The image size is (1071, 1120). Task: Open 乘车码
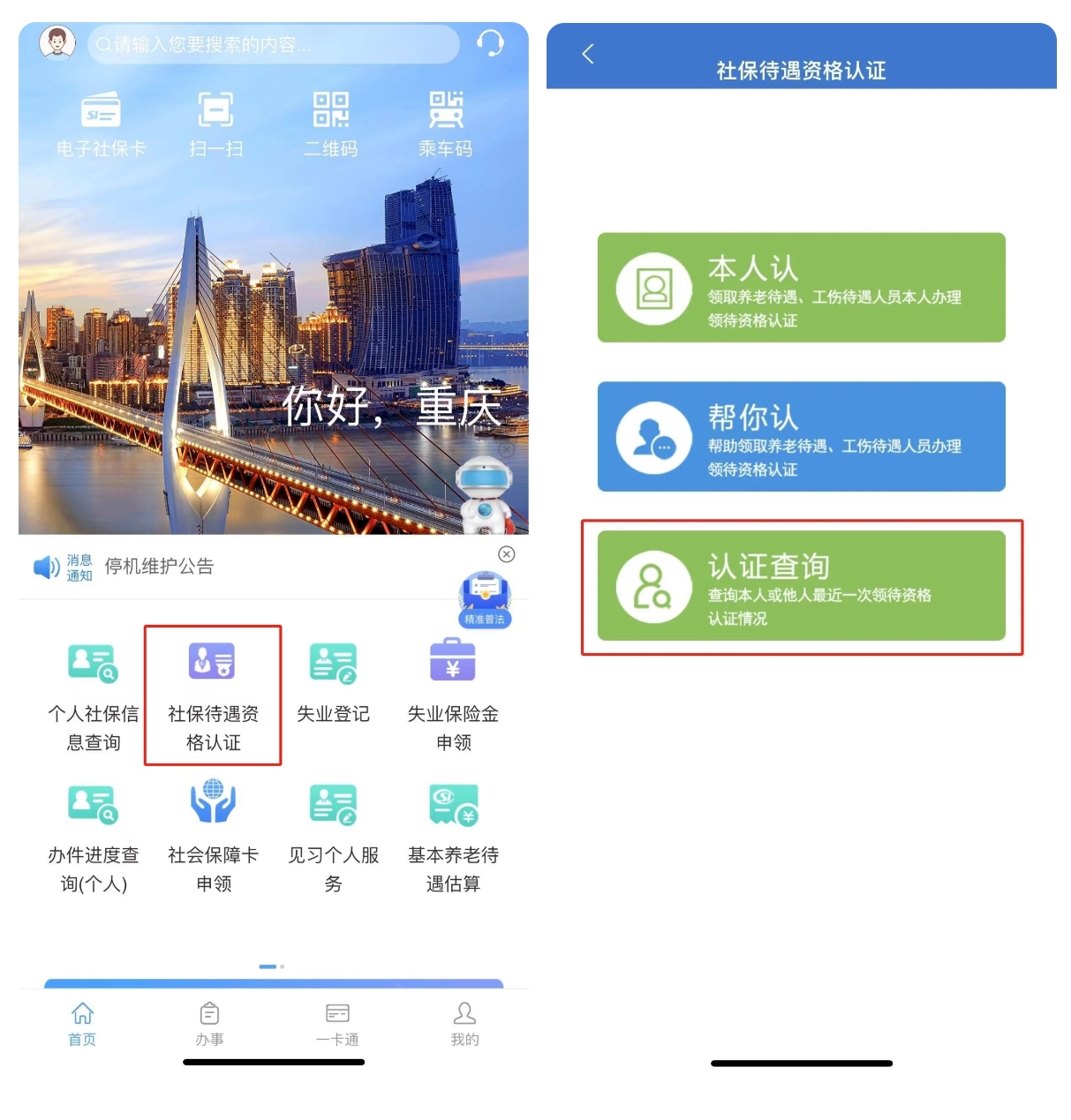tap(445, 124)
